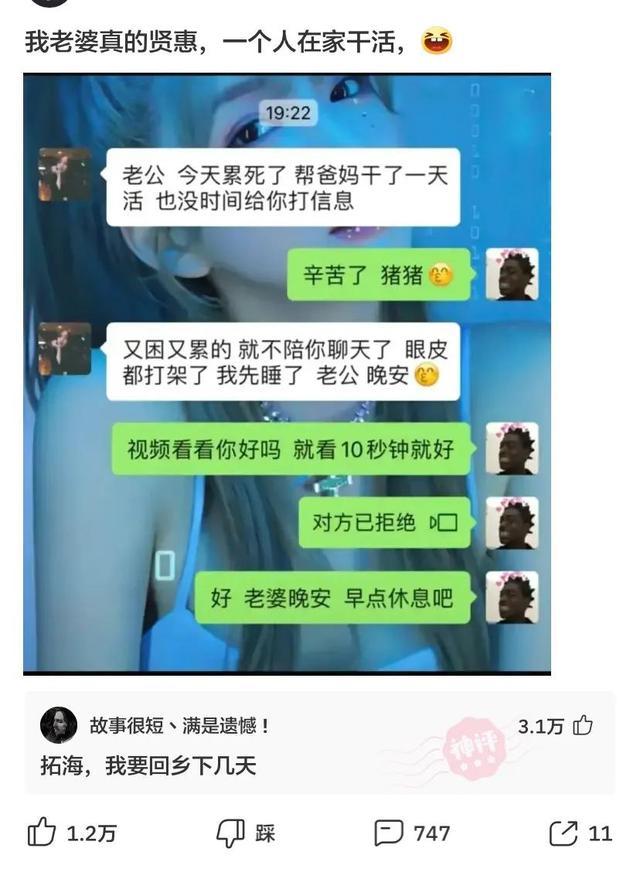Screen dimensions: 640x869
Task: Open the 747 comments
Action: [x=388, y=832]
